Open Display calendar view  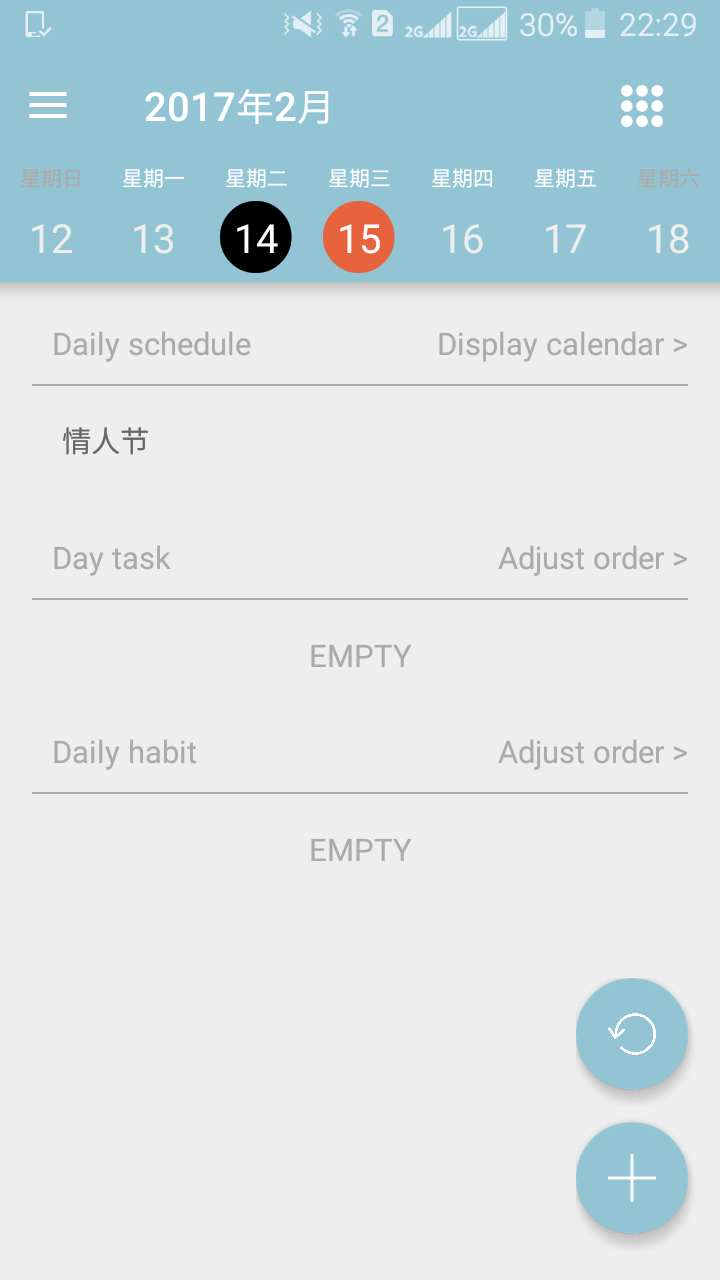pos(561,344)
